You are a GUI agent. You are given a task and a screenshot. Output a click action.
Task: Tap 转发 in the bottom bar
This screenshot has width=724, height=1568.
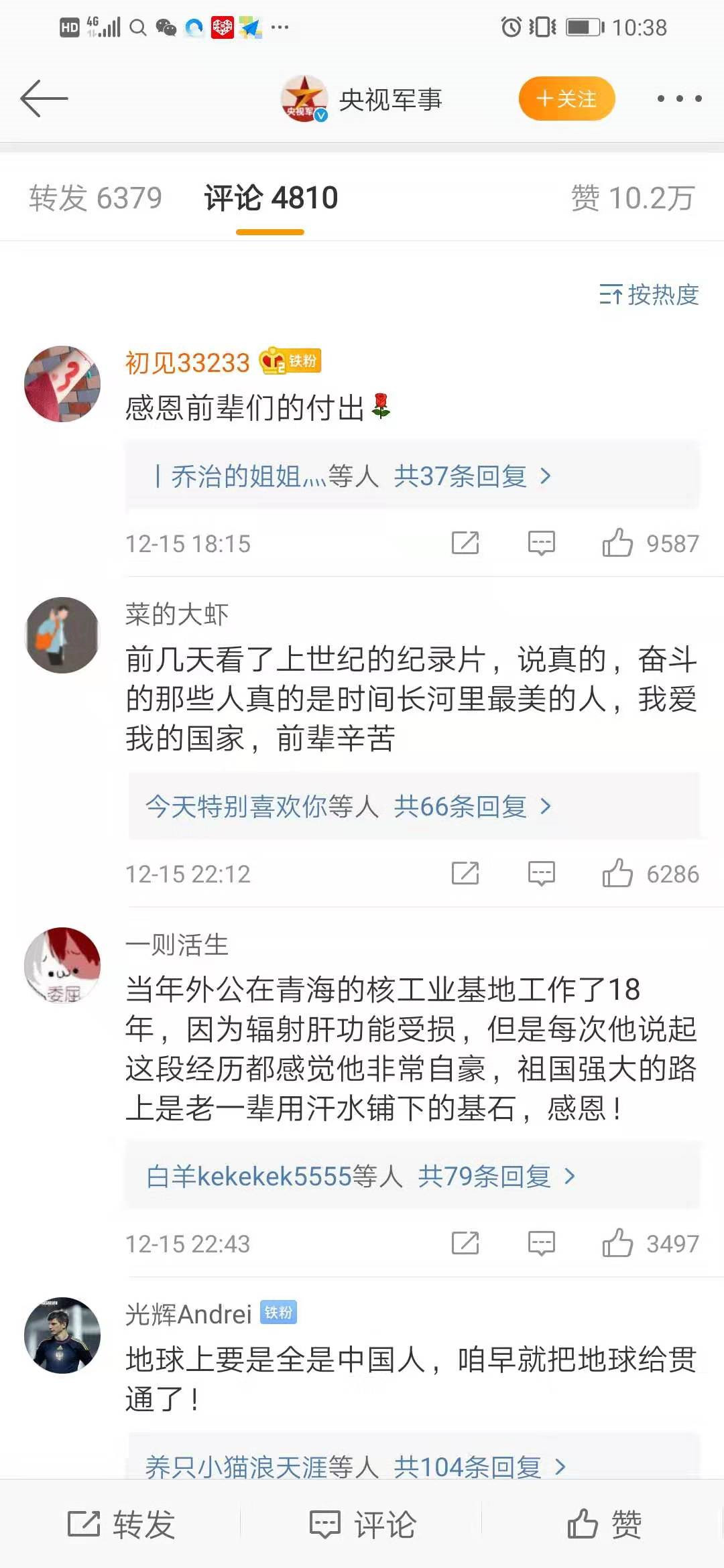click(x=121, y=1525)
